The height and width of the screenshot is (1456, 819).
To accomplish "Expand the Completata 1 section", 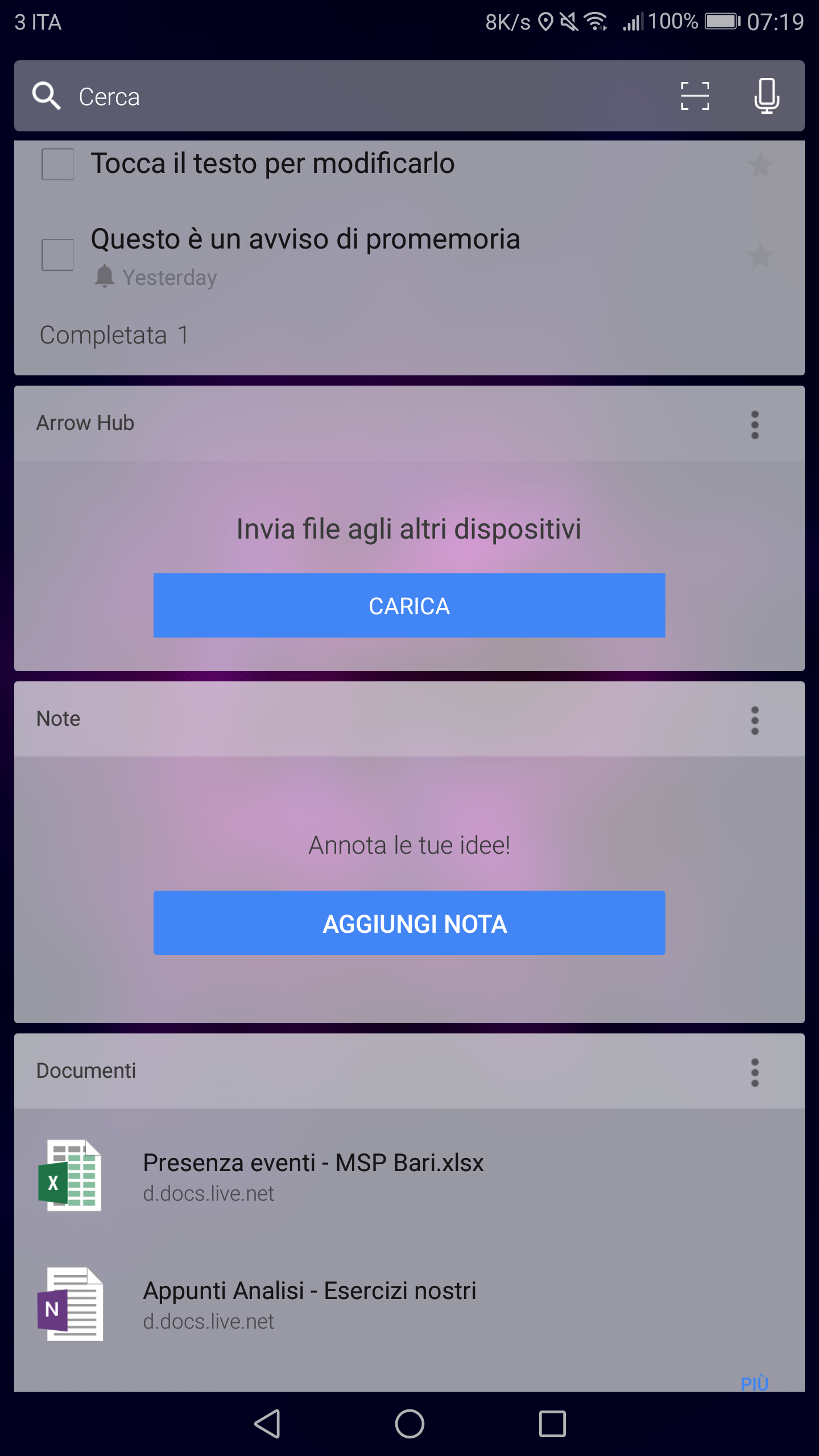I will point(114,335).
